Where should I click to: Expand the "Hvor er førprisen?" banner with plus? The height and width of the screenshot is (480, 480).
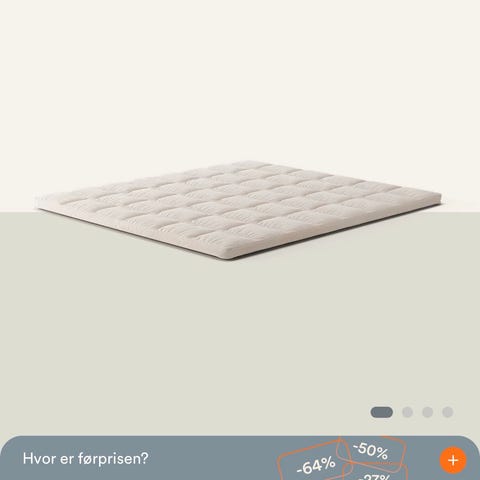[x=453, y=460]
